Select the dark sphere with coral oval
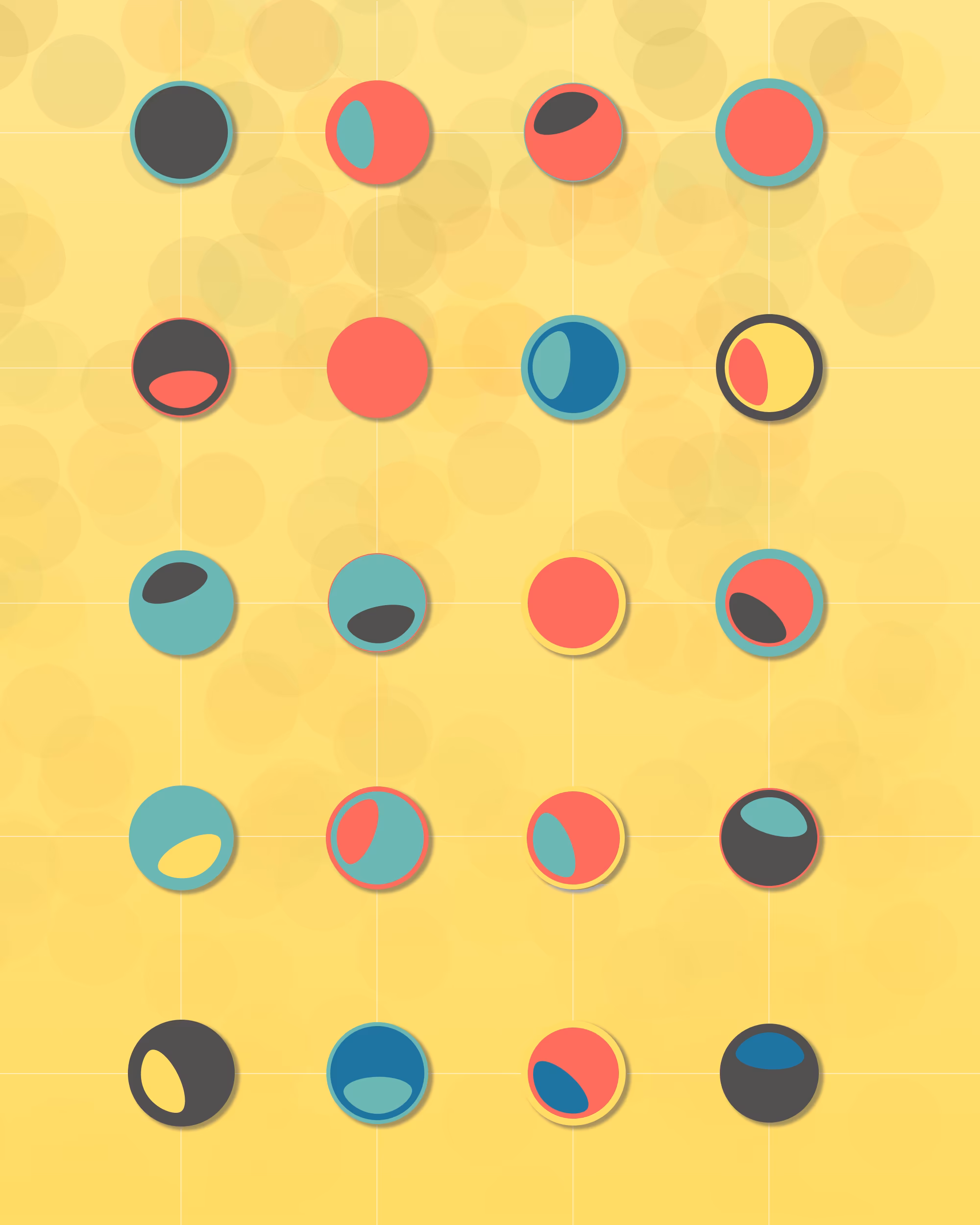 click(181, 367)
